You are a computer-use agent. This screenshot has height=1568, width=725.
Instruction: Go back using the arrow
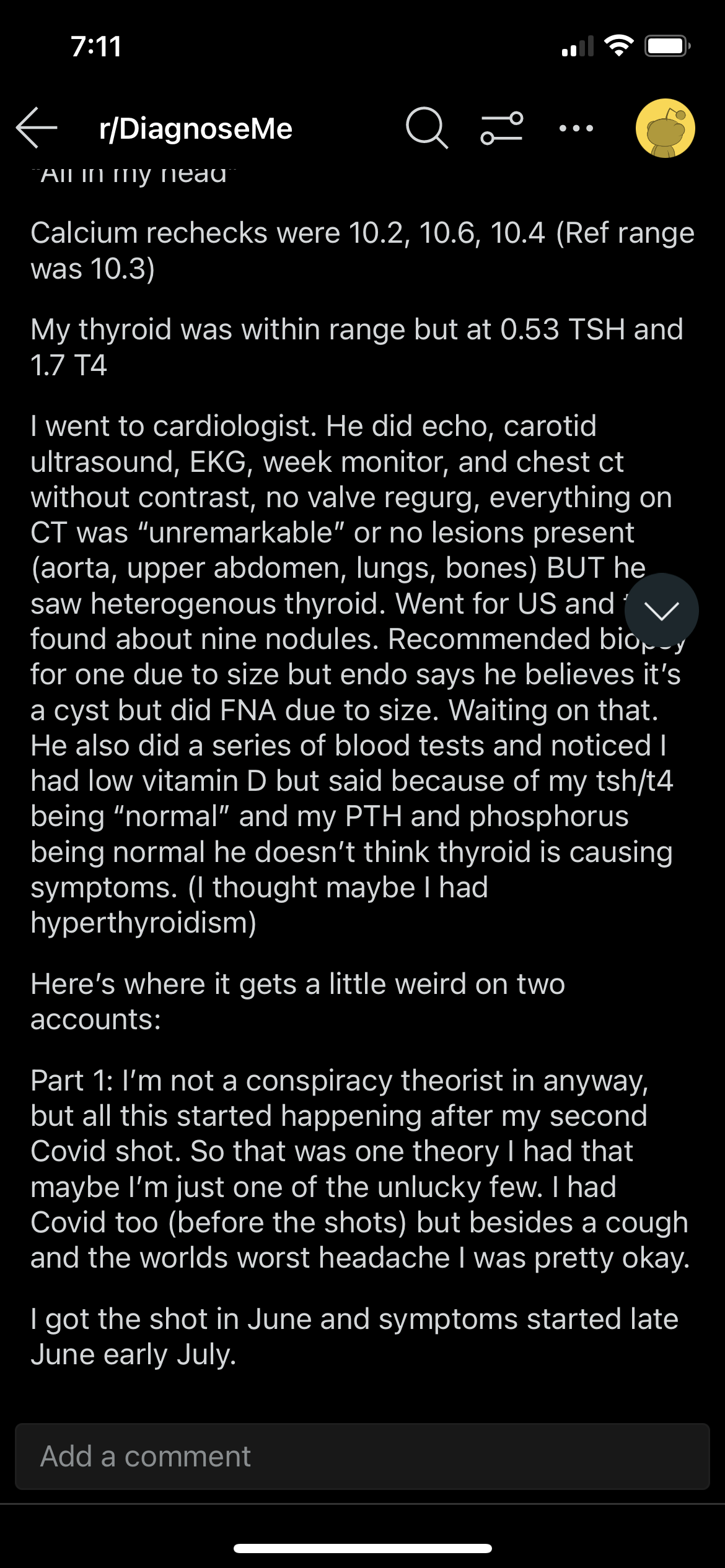pos(37,128)
